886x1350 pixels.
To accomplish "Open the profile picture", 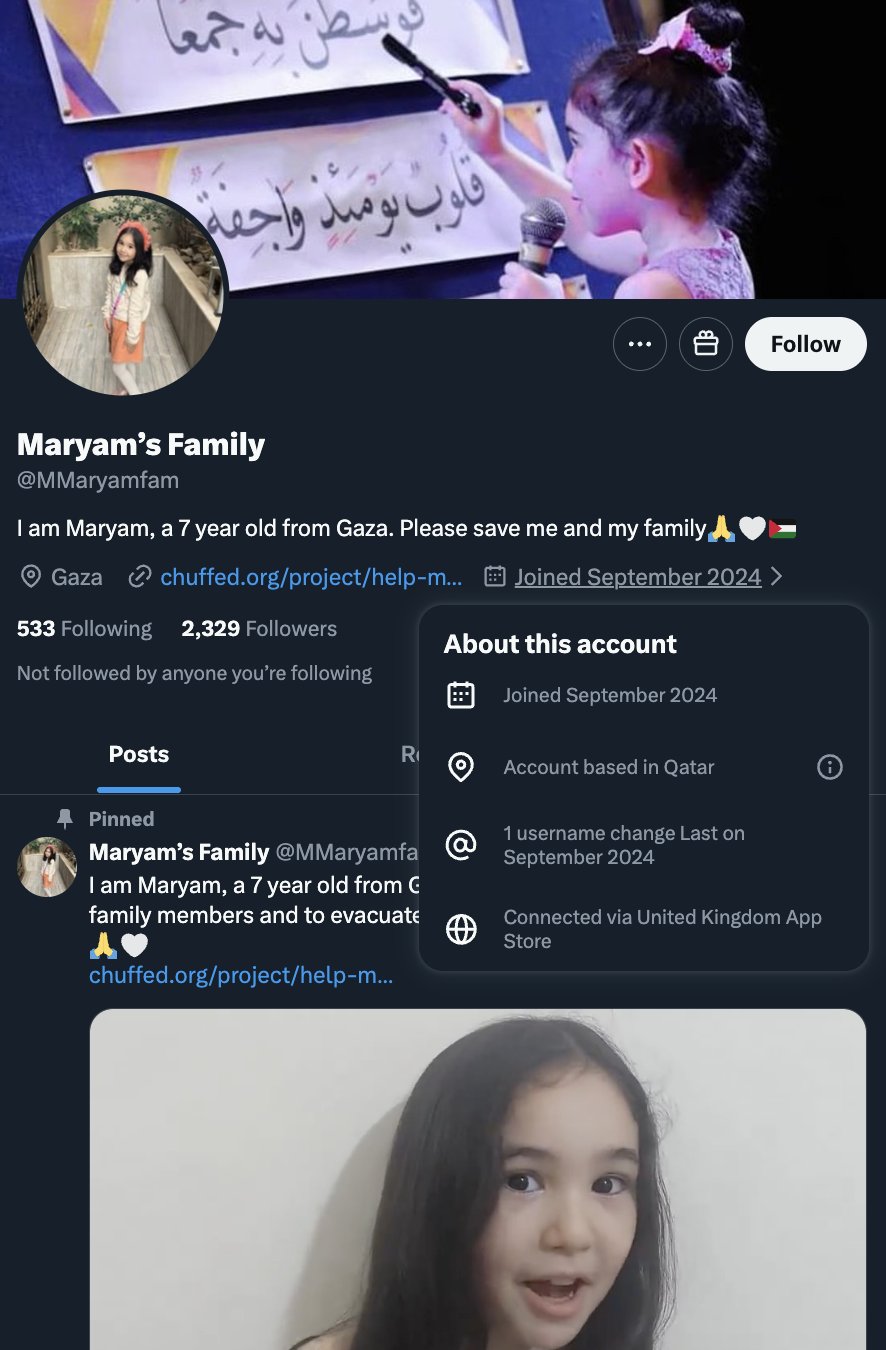I will 124,294.
